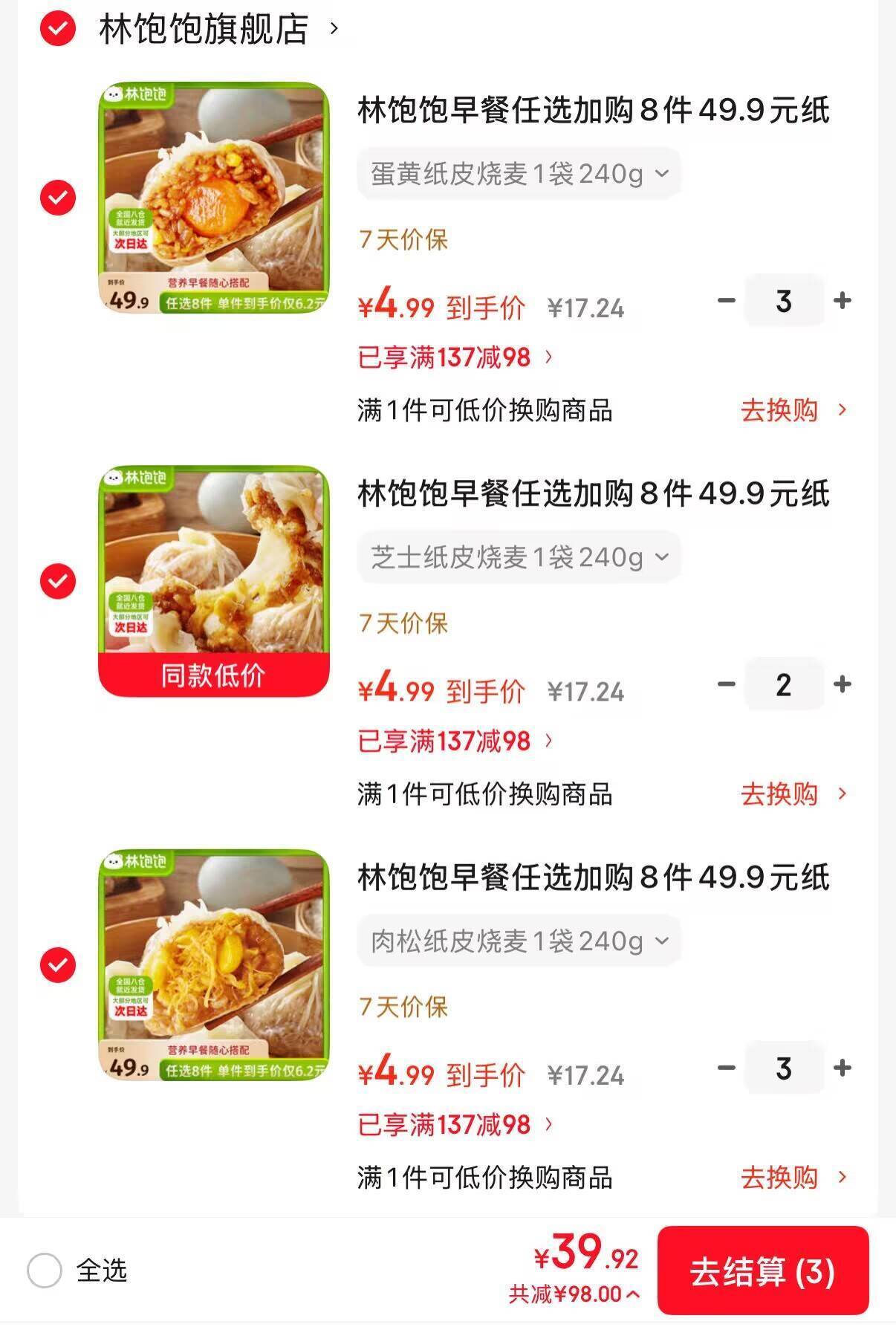Uncheck the 芝士纸皮烧麦 item checkbox
The image size is (896, 1327).
point(58,581)
